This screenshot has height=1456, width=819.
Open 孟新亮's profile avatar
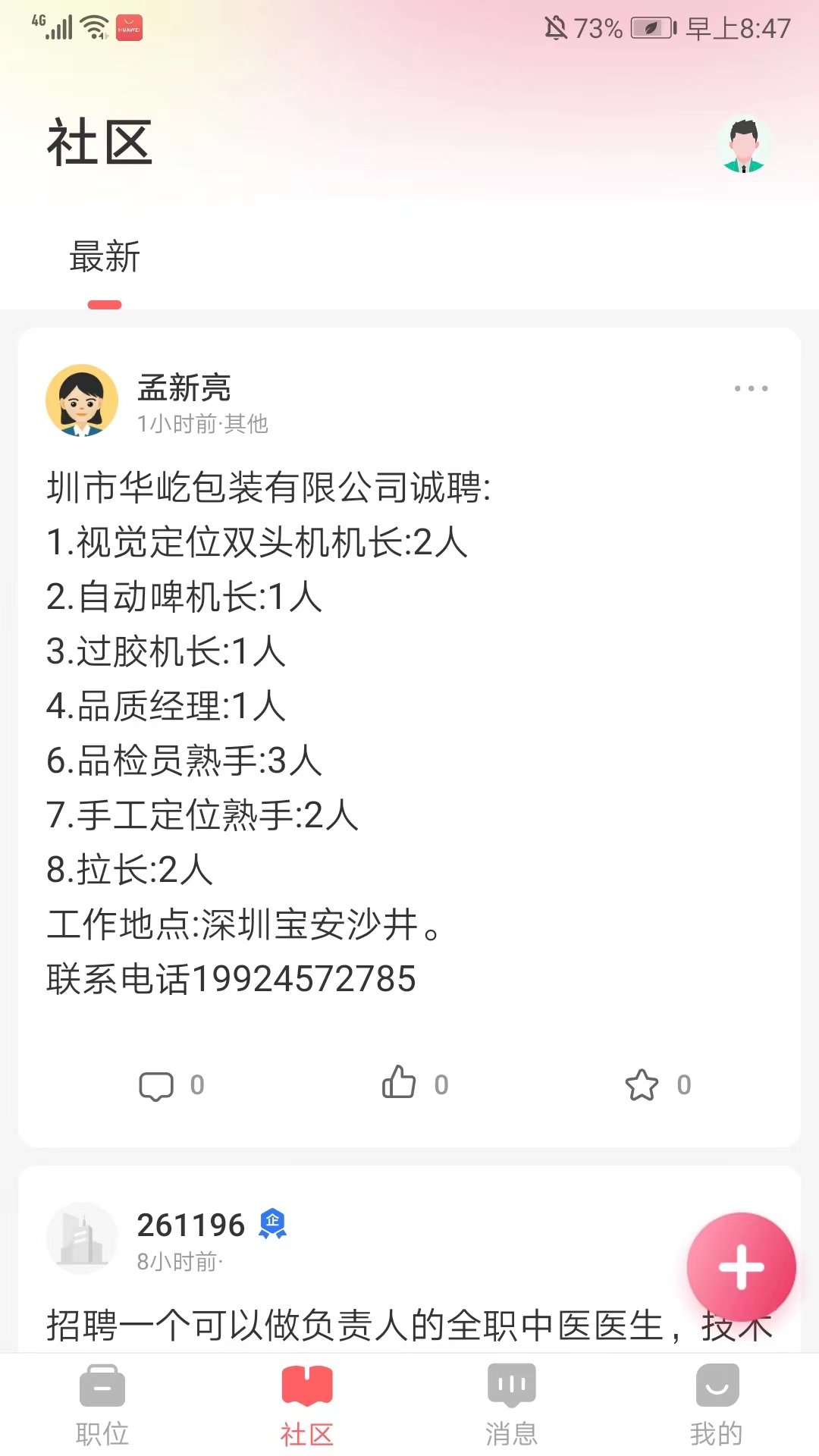pos(82,400)
